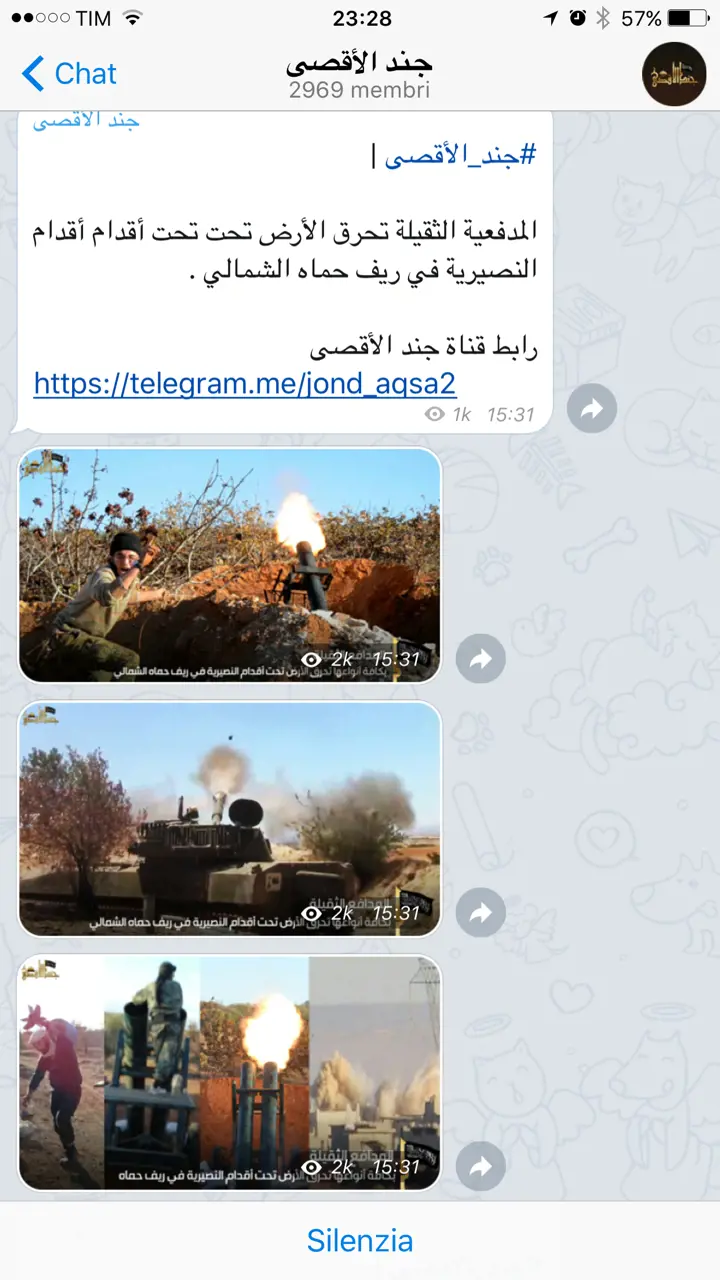Mute the channel with Silenzia

pos(360,1241)
